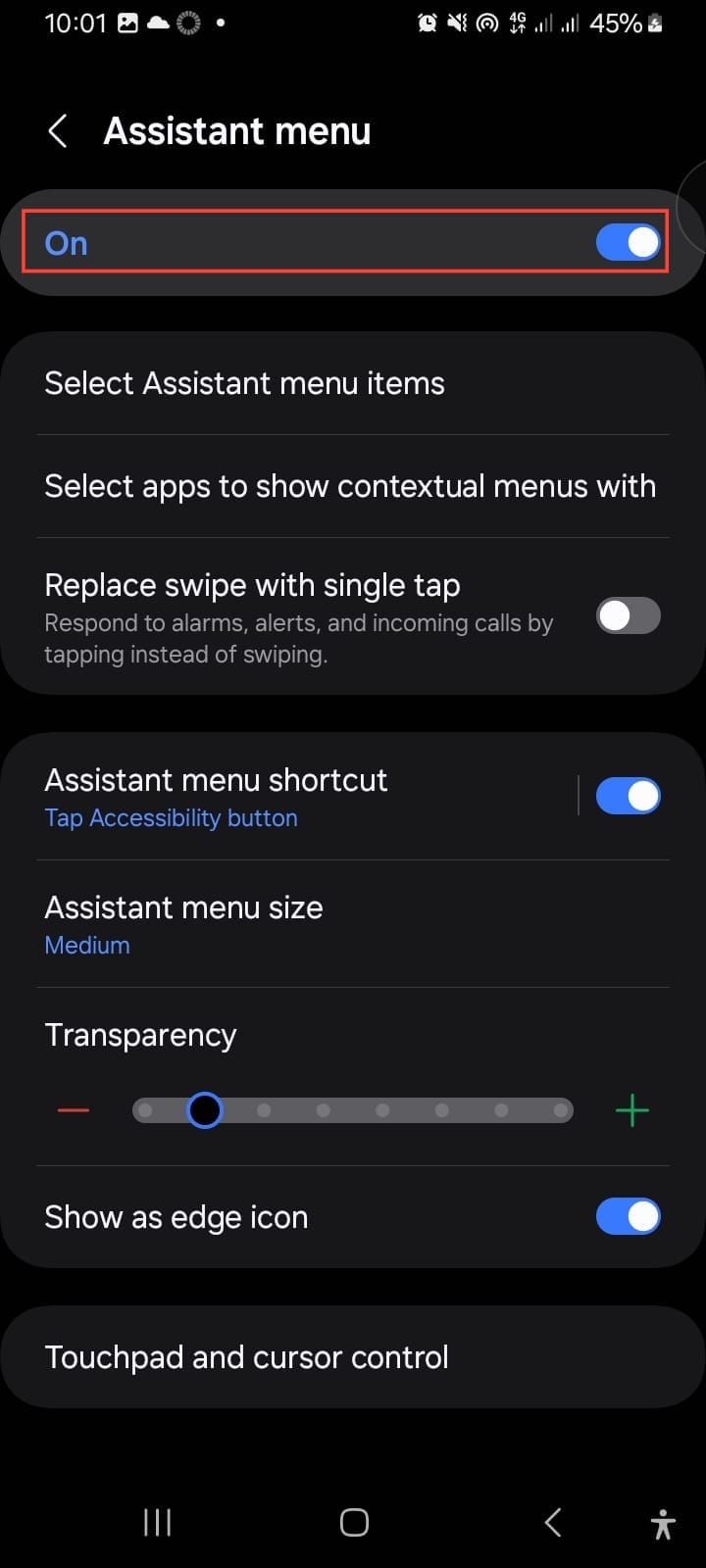Increase transparency with the plus button
This screenshot has width=706, height=1568.
point(631,1110)
